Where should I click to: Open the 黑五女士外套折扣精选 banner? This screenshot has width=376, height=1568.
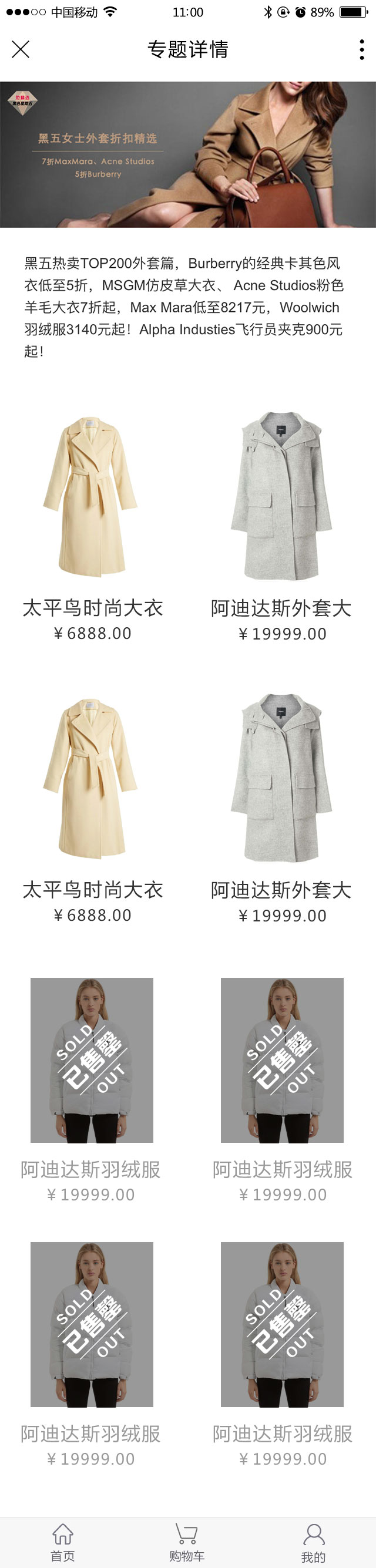[x=187, y=154]
